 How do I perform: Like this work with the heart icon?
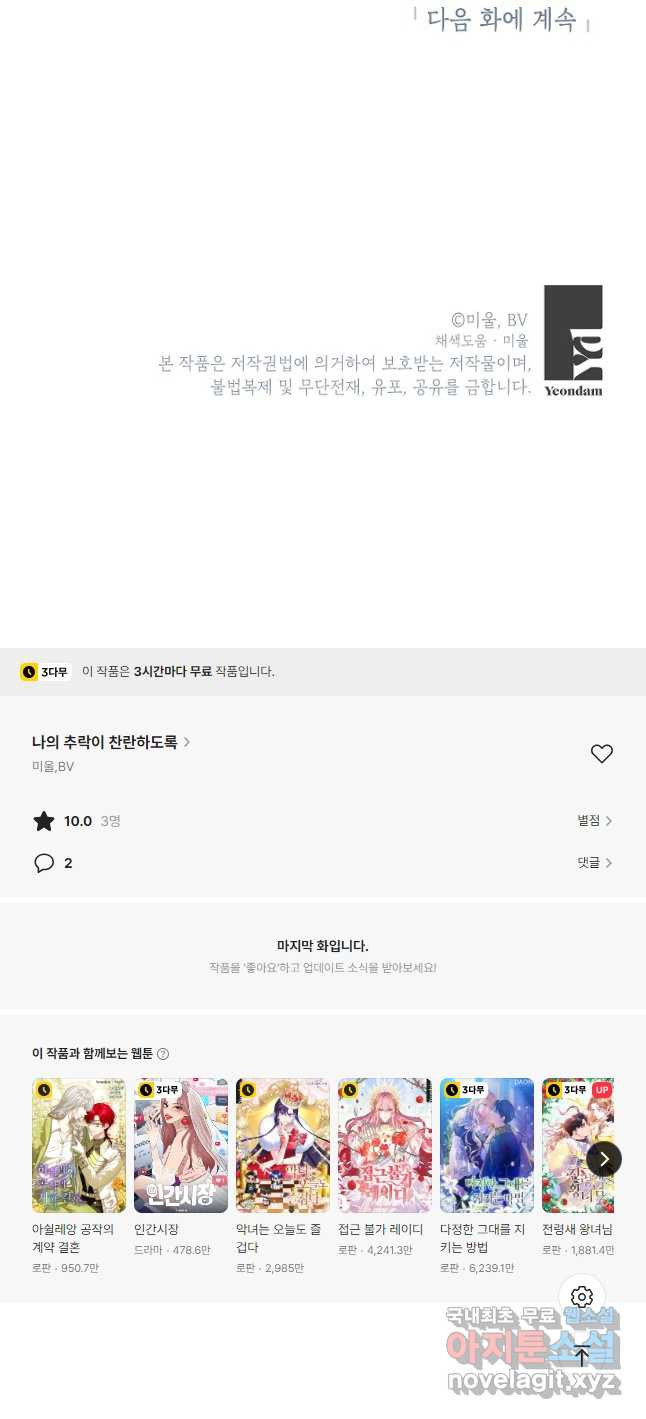601,754
